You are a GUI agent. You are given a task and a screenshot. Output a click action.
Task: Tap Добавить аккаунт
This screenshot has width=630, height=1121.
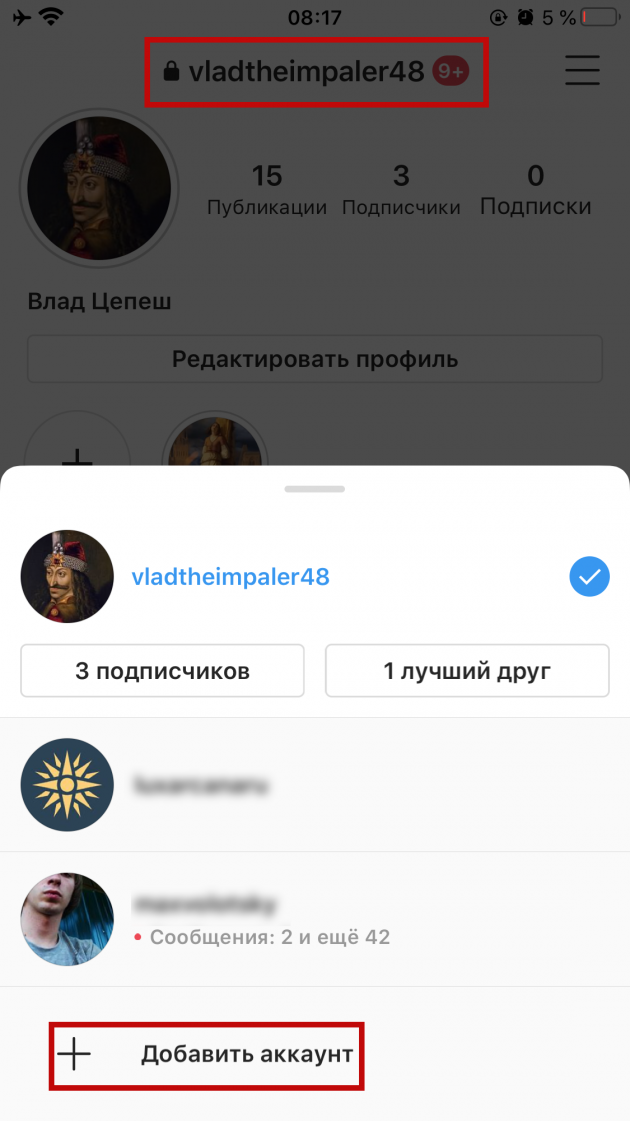[x=207, y=1055]
